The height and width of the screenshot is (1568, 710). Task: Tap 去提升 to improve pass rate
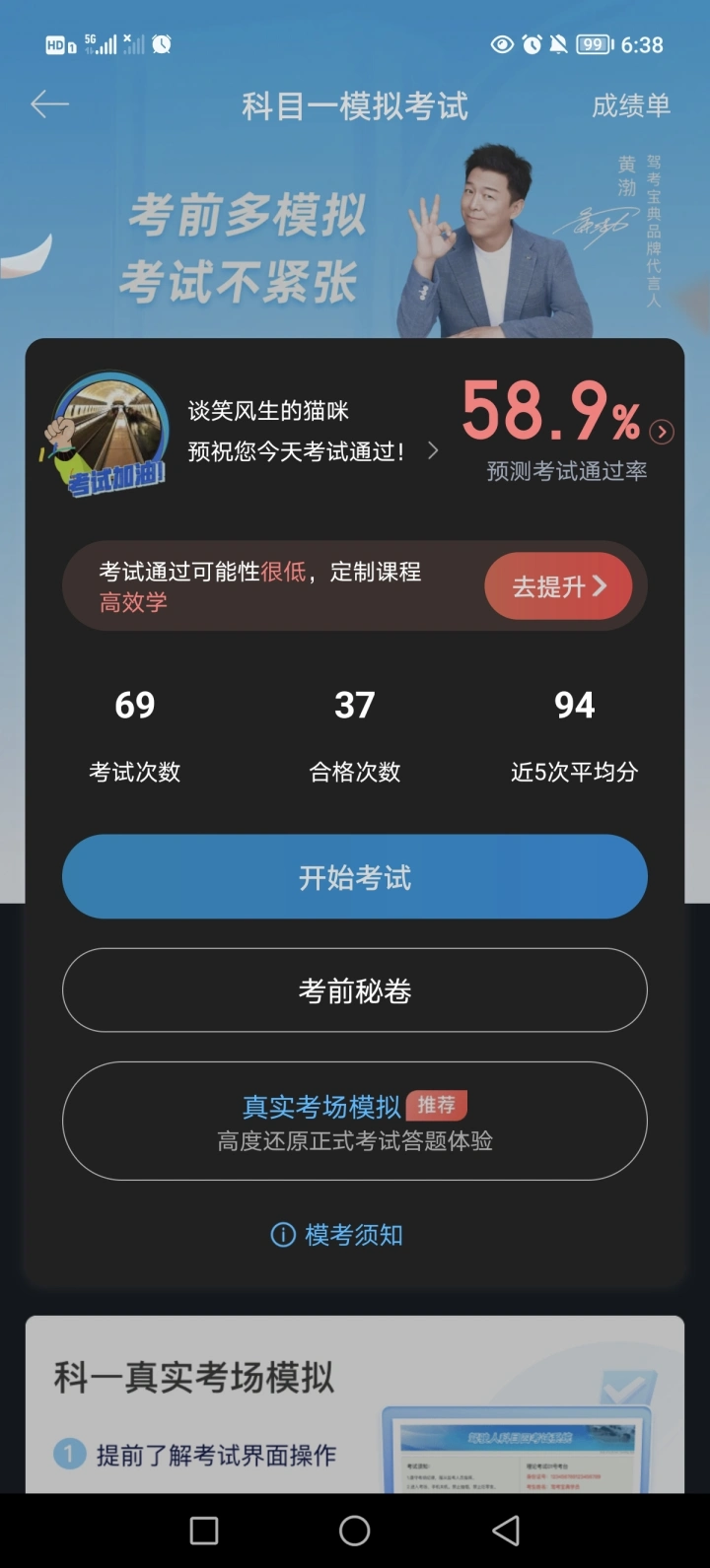[x=558, y=586]
